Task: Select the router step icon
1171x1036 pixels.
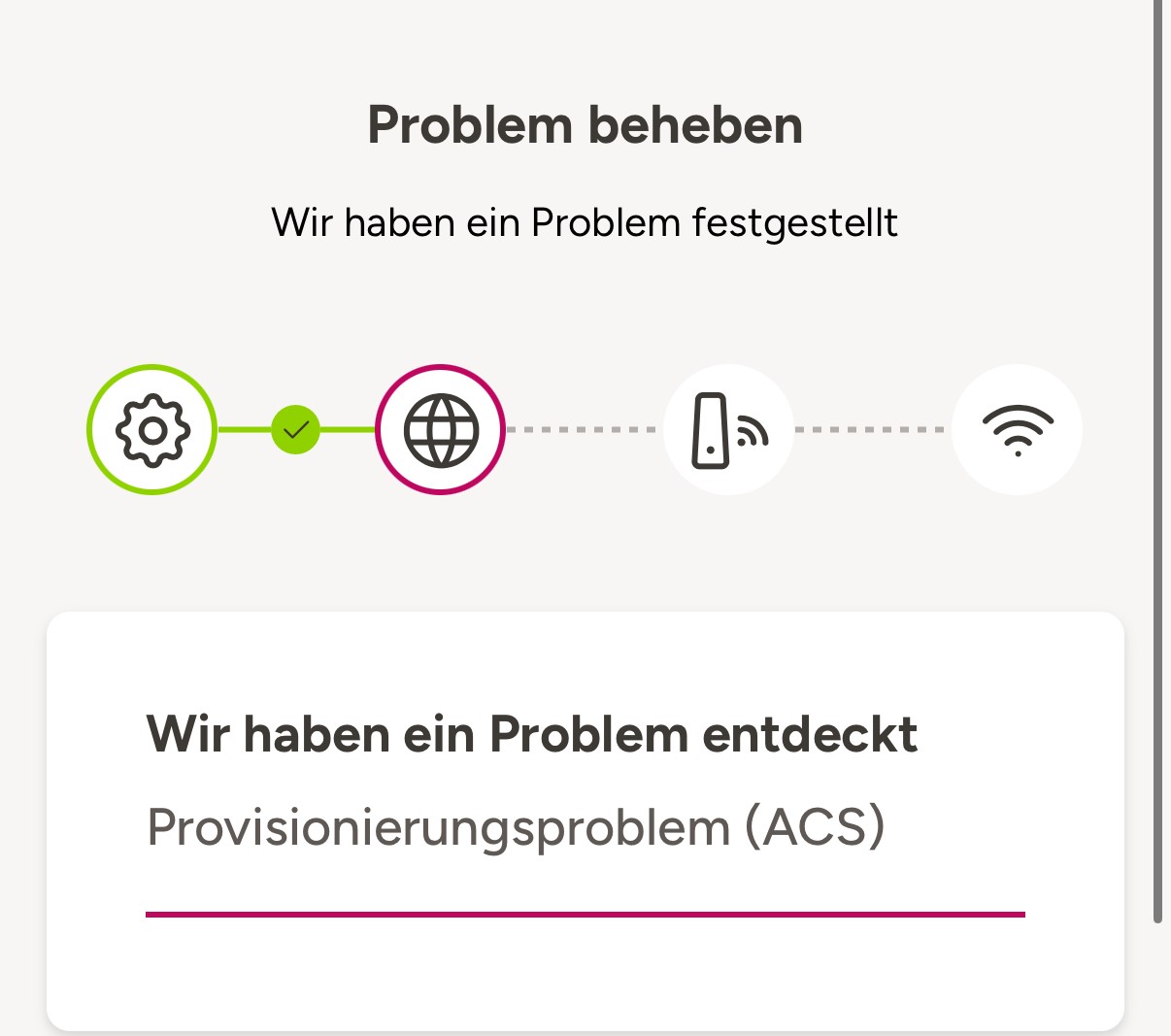Action: 728,429
